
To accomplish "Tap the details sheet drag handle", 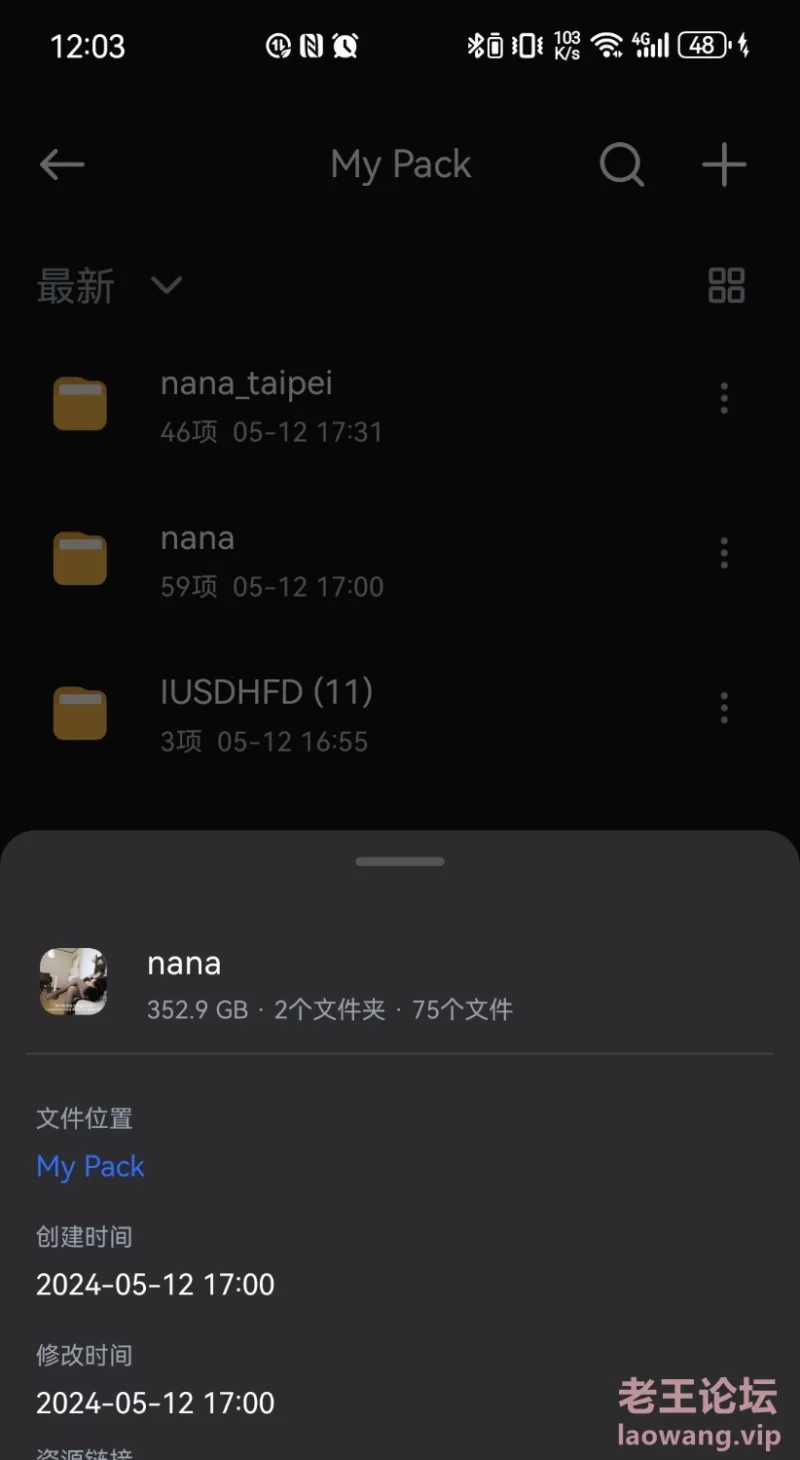I will (x=400, y=861).
